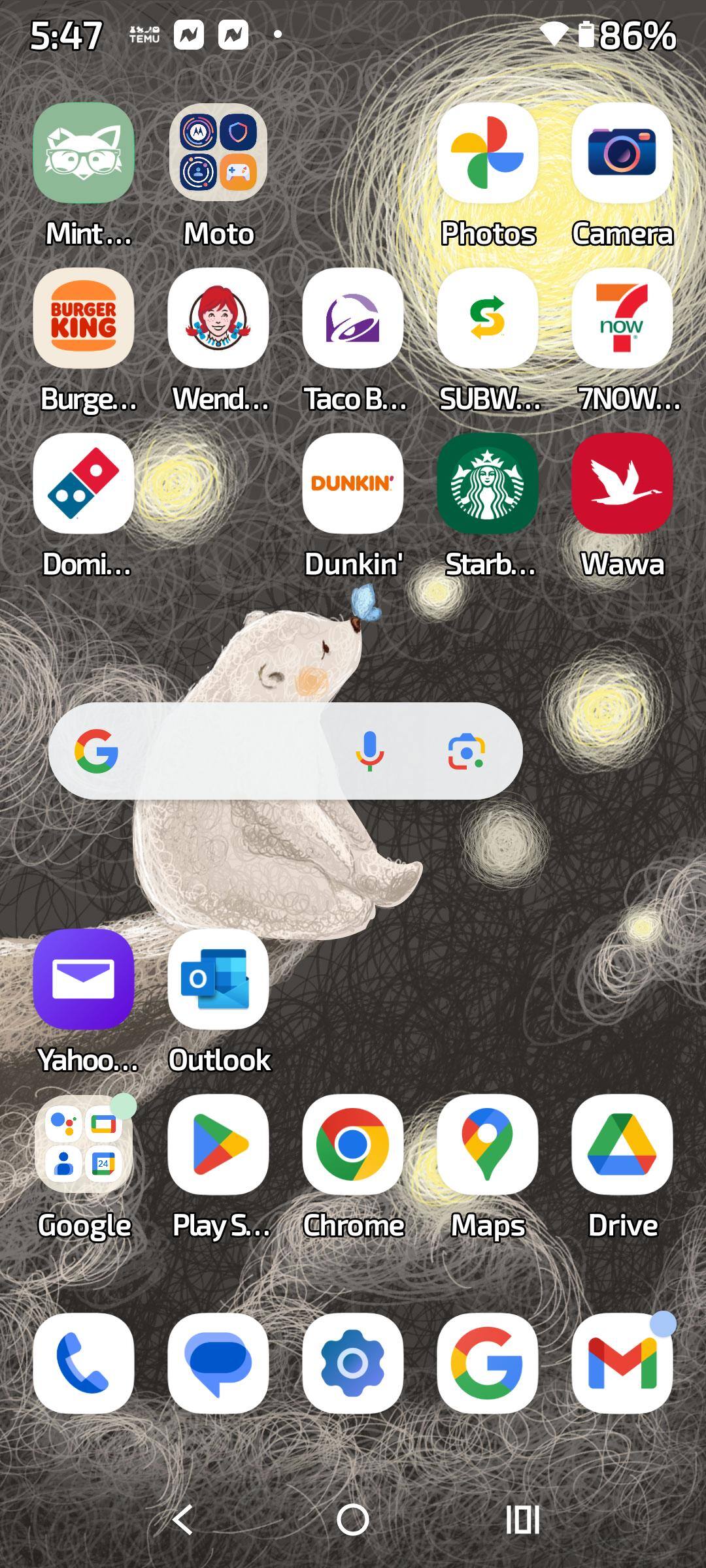Viewport: 706px width, 1568px height.
Task: Launch the Wendy's app
Action: coord(218,318)
